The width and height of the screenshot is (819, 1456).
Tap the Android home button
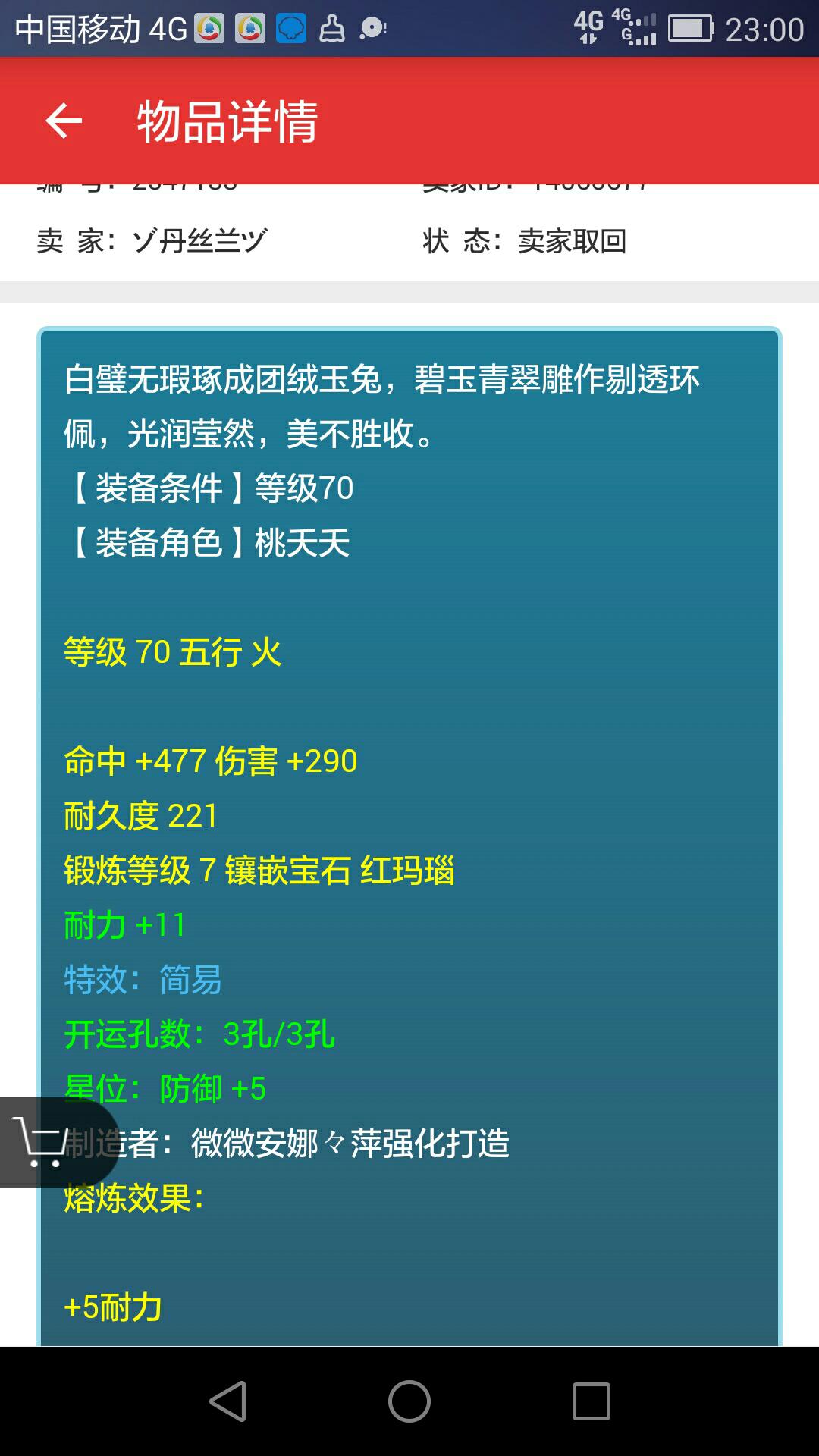pos(409,1401)
